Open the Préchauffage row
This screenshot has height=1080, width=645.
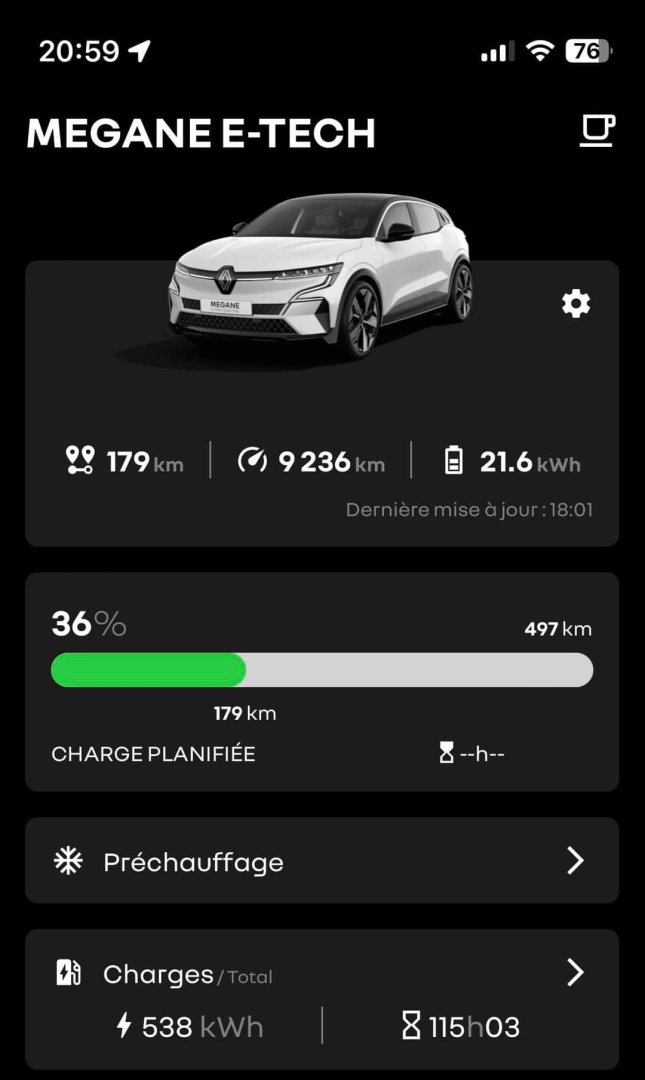[322, 861]
